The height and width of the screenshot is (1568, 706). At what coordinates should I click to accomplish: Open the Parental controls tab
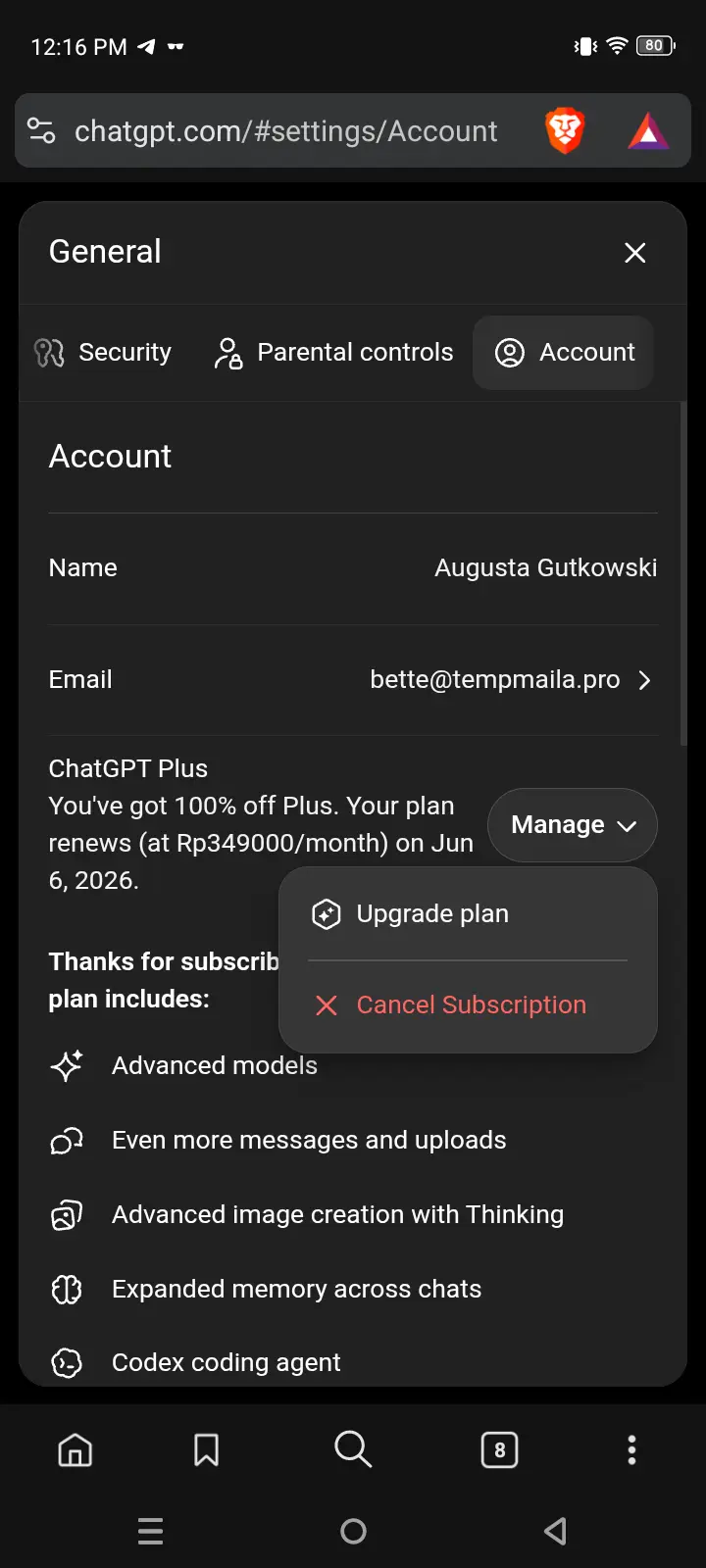point(333,353)
